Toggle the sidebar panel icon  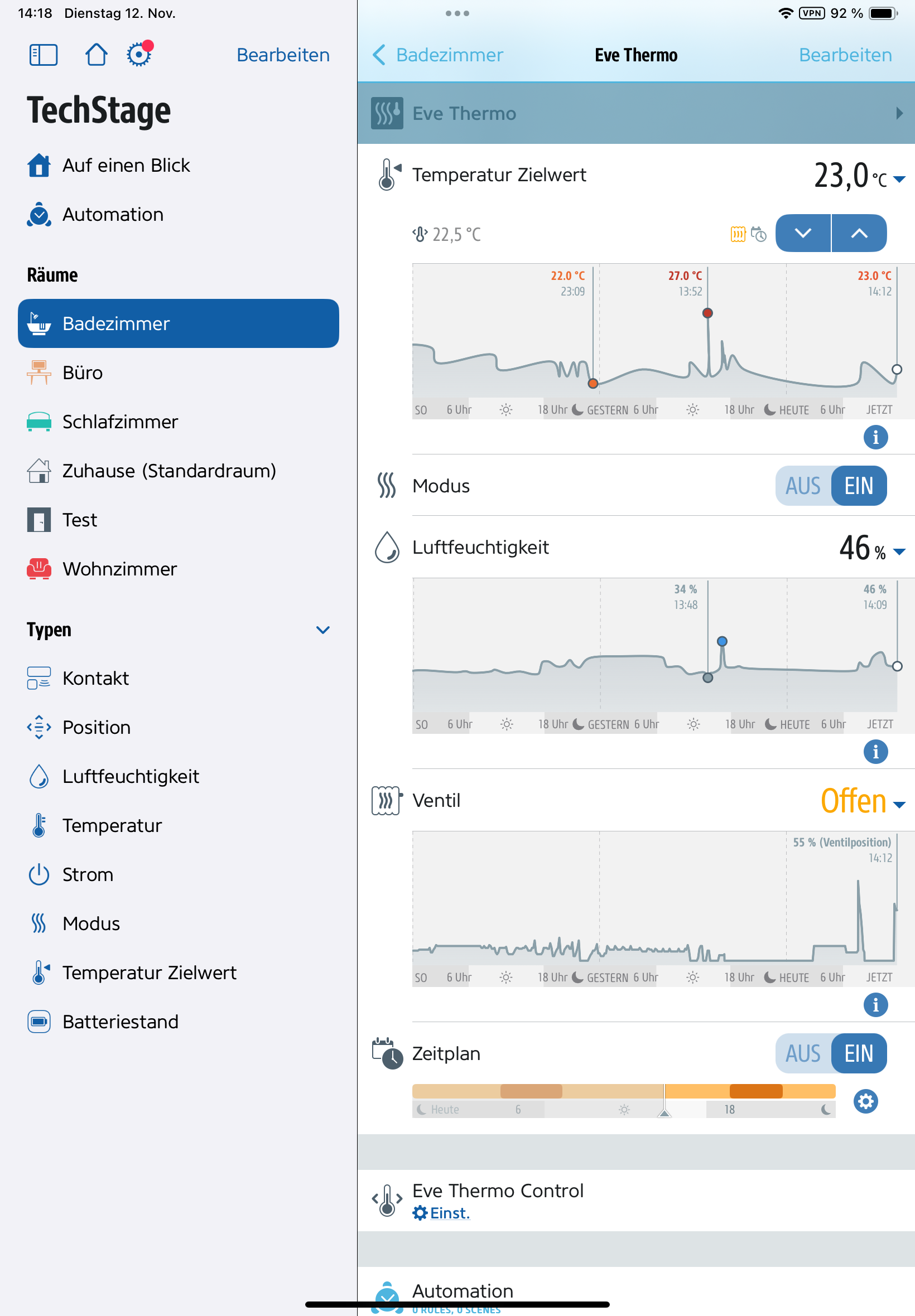click(x=43, y=55)
